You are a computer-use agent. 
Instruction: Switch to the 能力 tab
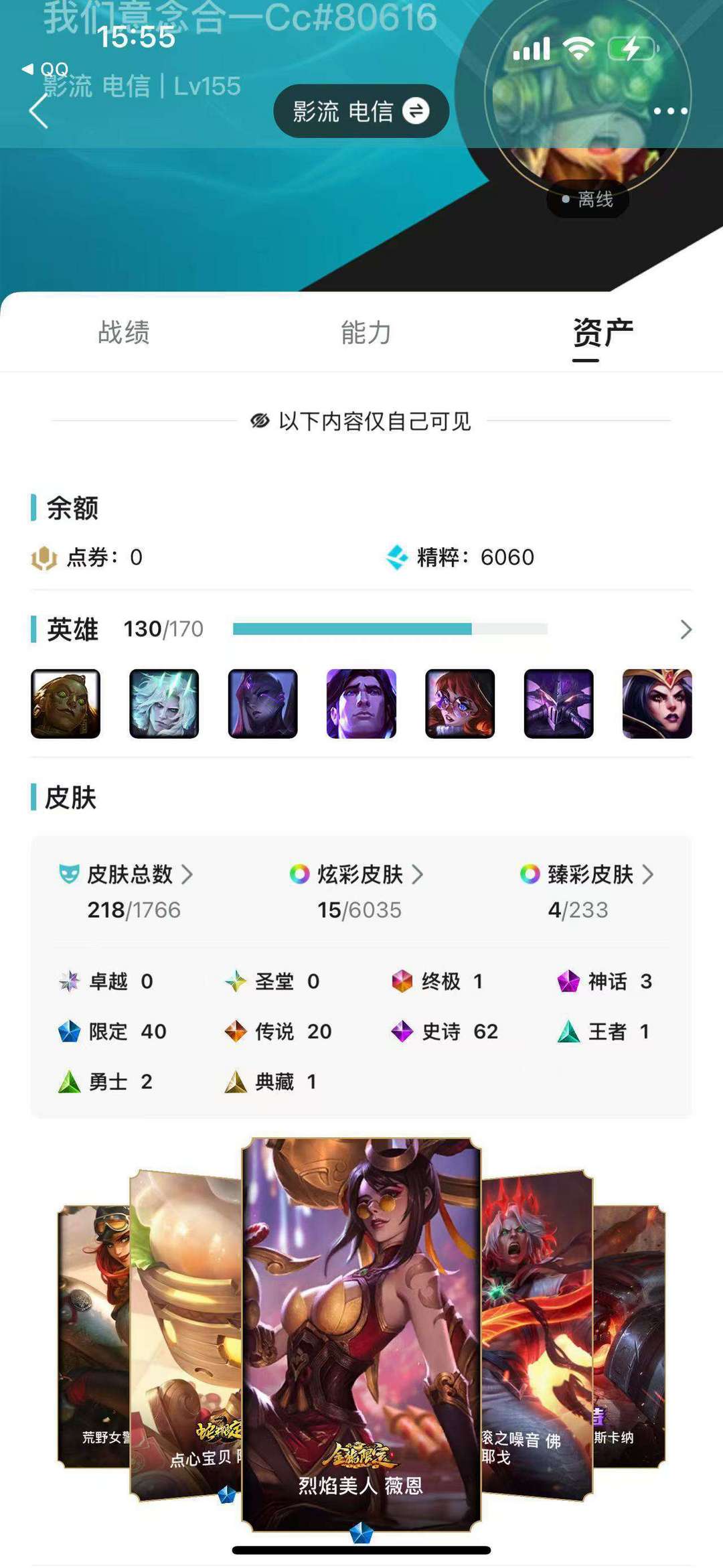click(x=366, y=332)
